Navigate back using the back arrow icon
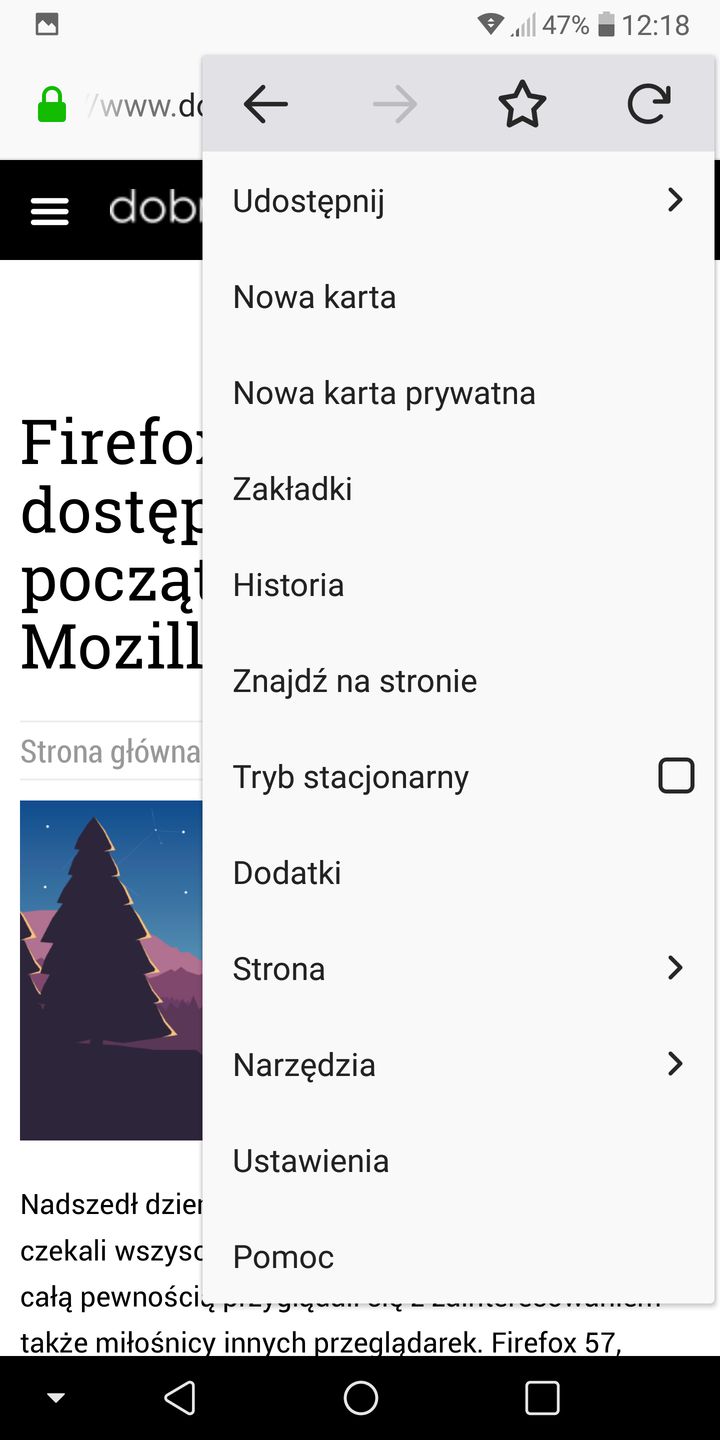This screenshot has width=720, height=1440. 264,103
